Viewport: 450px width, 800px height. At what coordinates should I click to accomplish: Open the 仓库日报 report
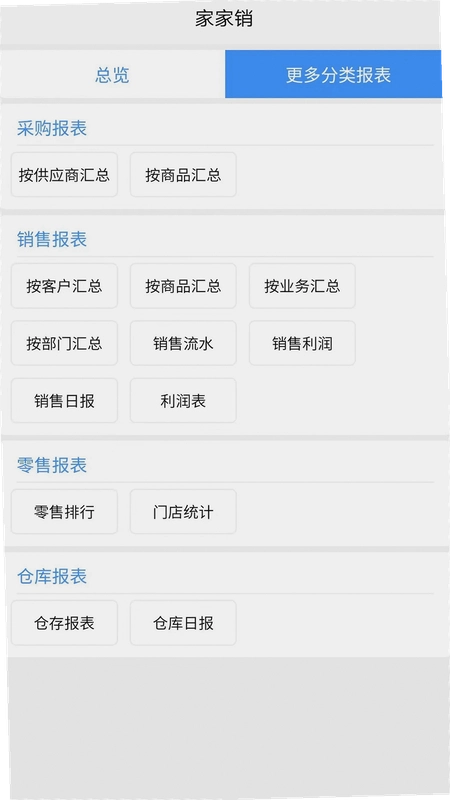[x=183, y=622]
